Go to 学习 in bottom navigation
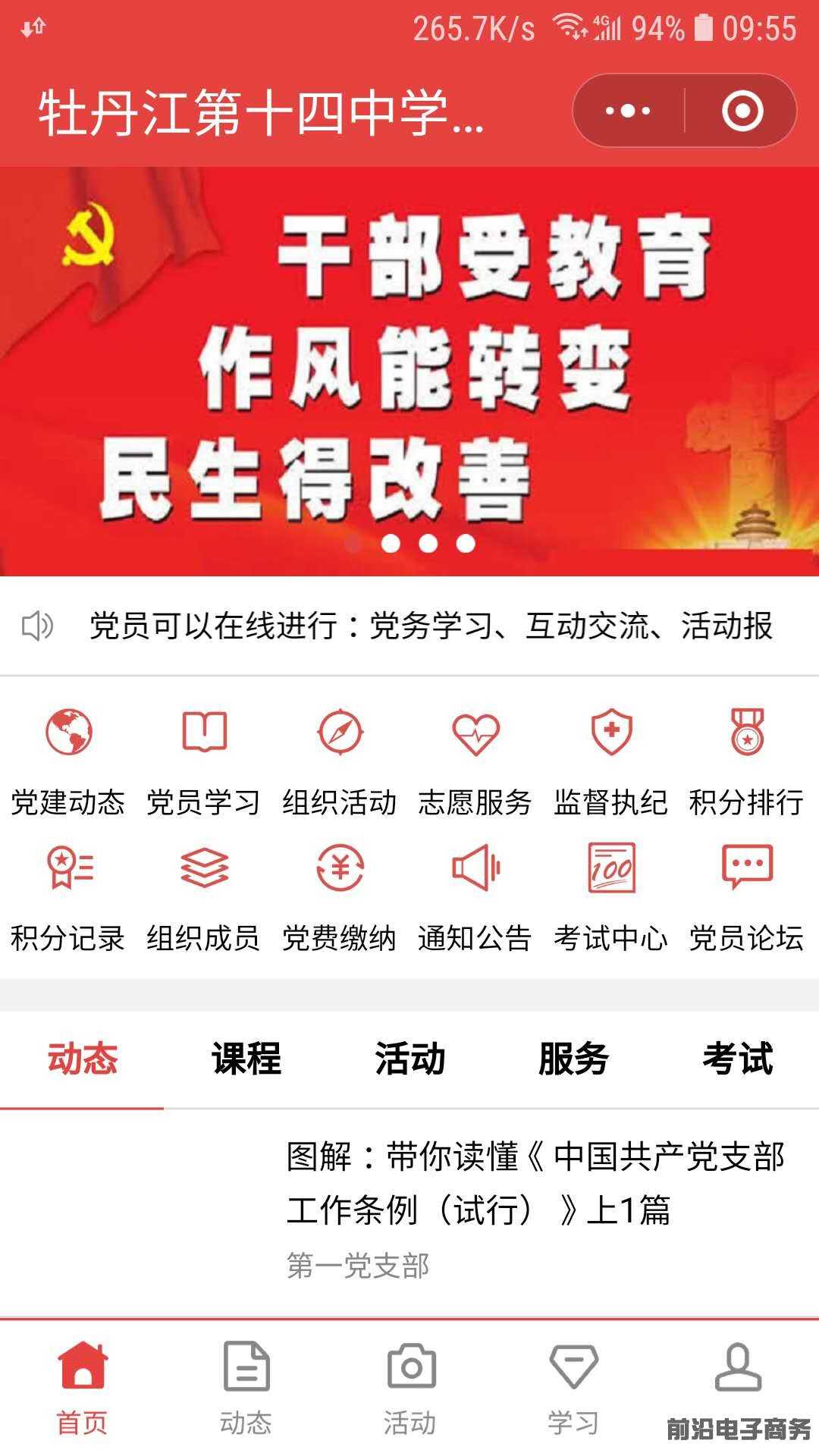819x1456 pixels. pyautogui.click(x=573, y=1389)
